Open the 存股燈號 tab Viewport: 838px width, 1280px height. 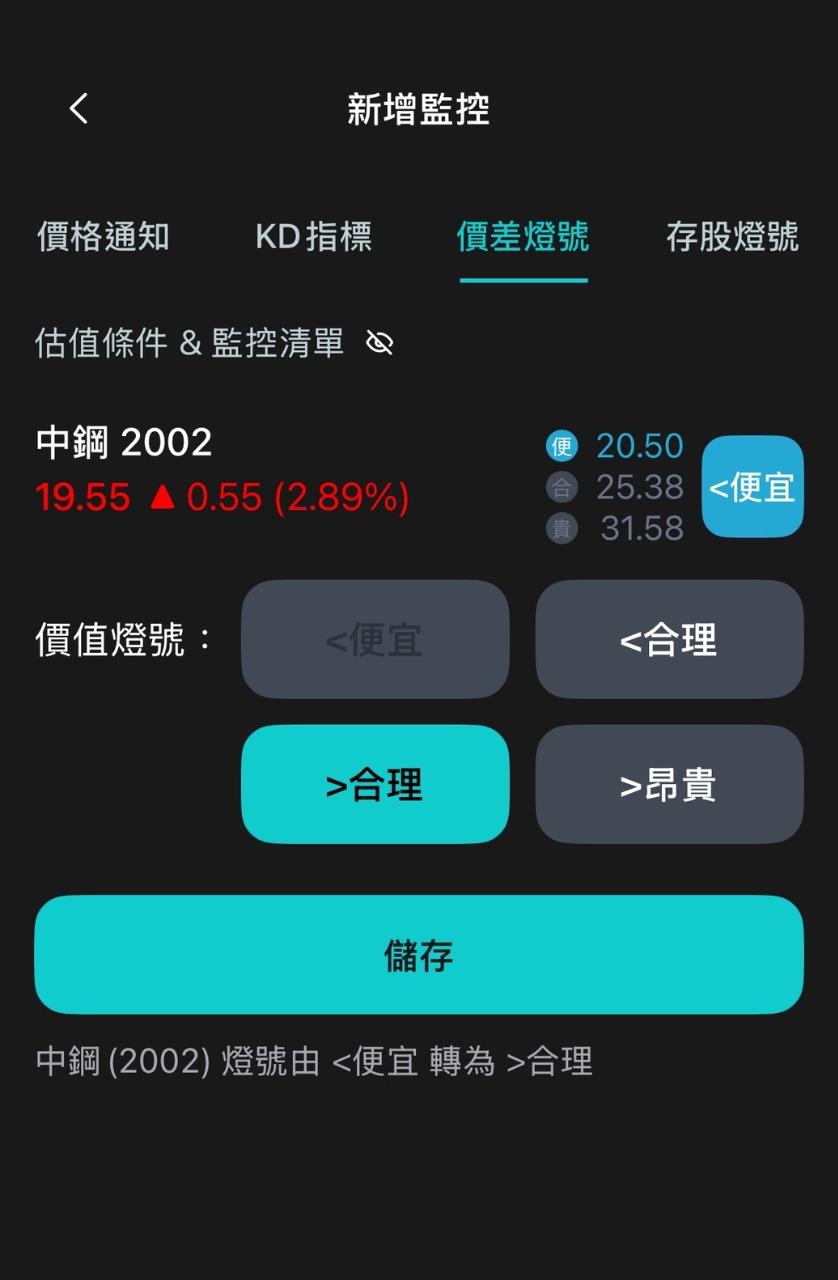(x=732, y=237)
